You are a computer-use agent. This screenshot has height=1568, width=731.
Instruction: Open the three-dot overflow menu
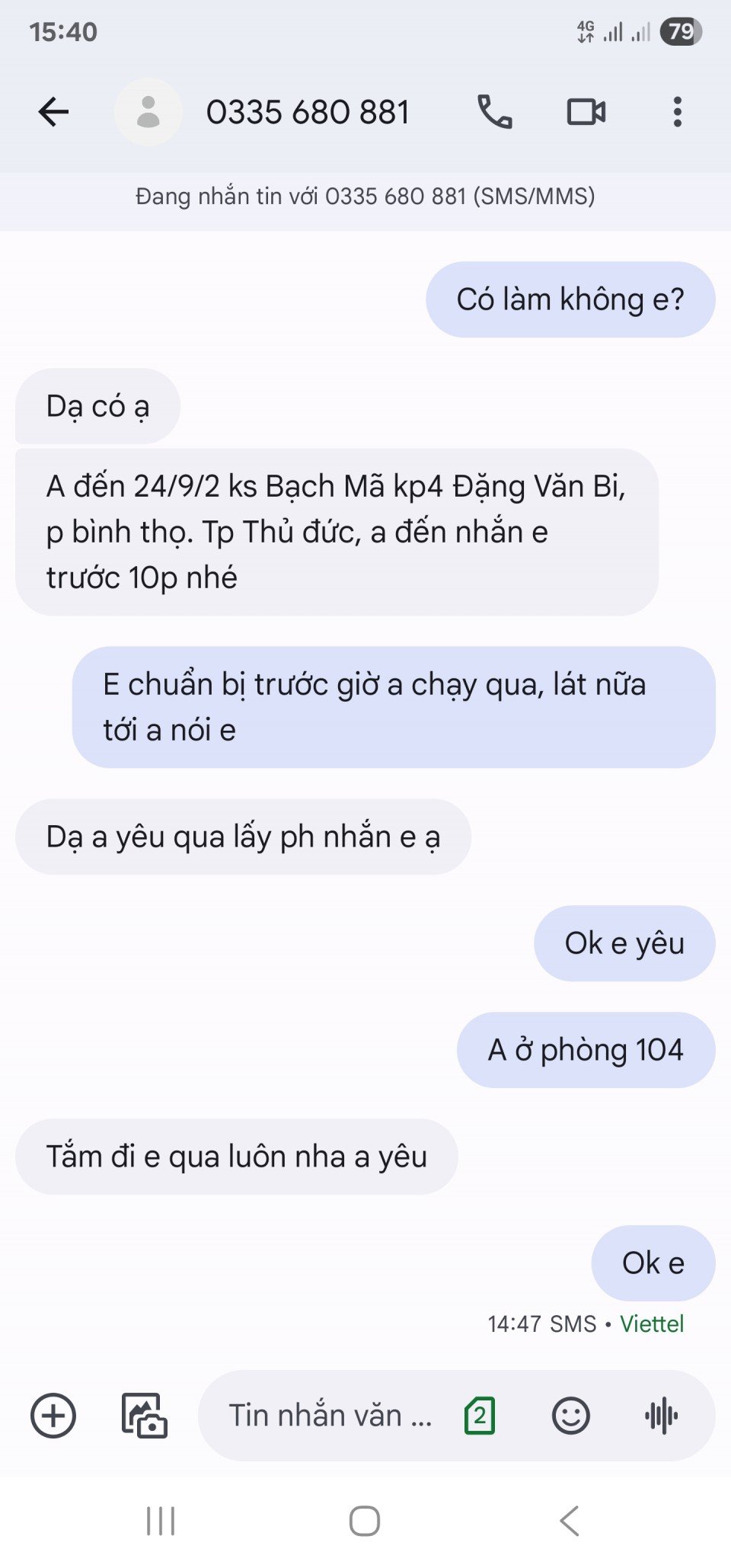pyautogui.click(x=677, y=112)
